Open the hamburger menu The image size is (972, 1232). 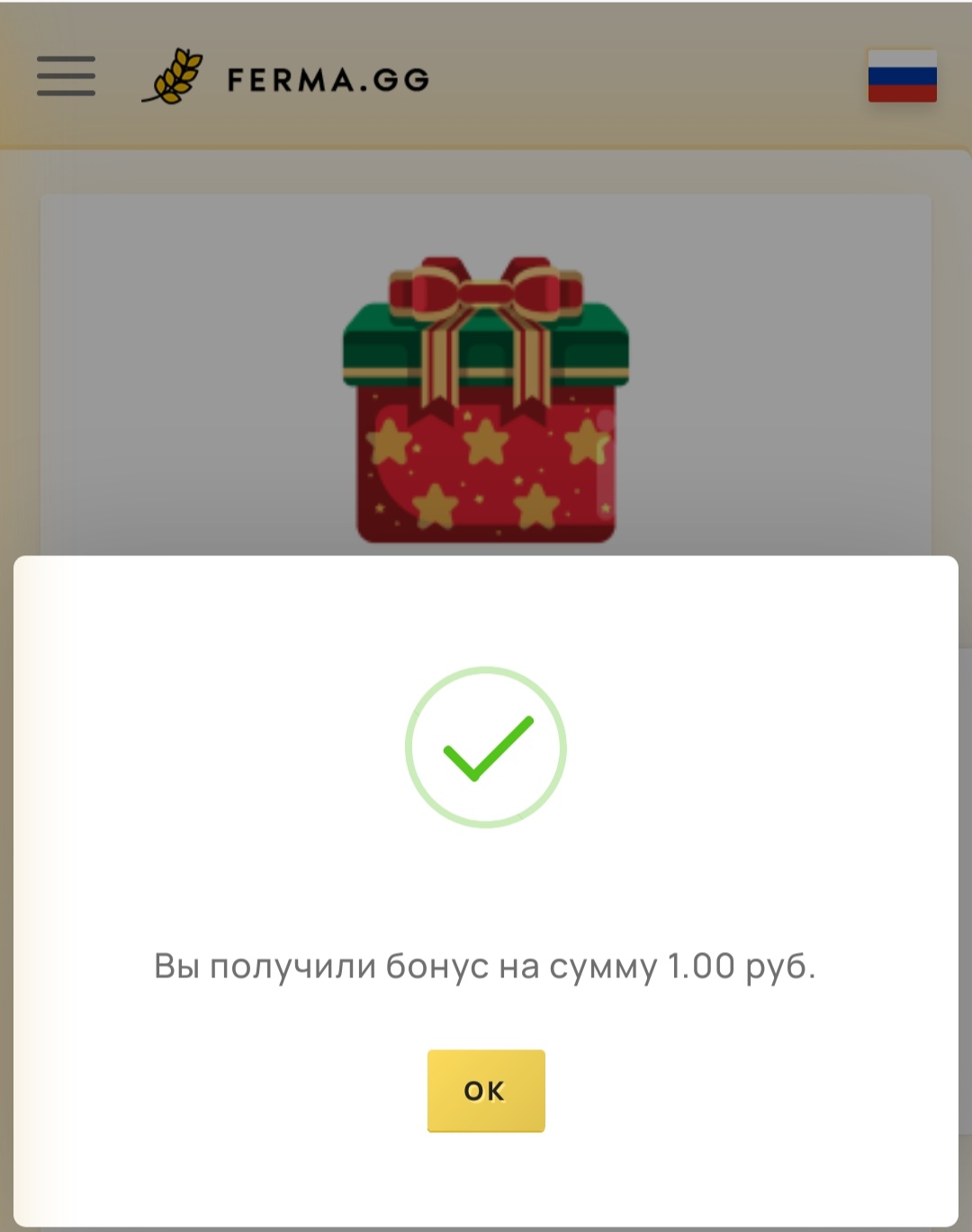pos(66,76)
